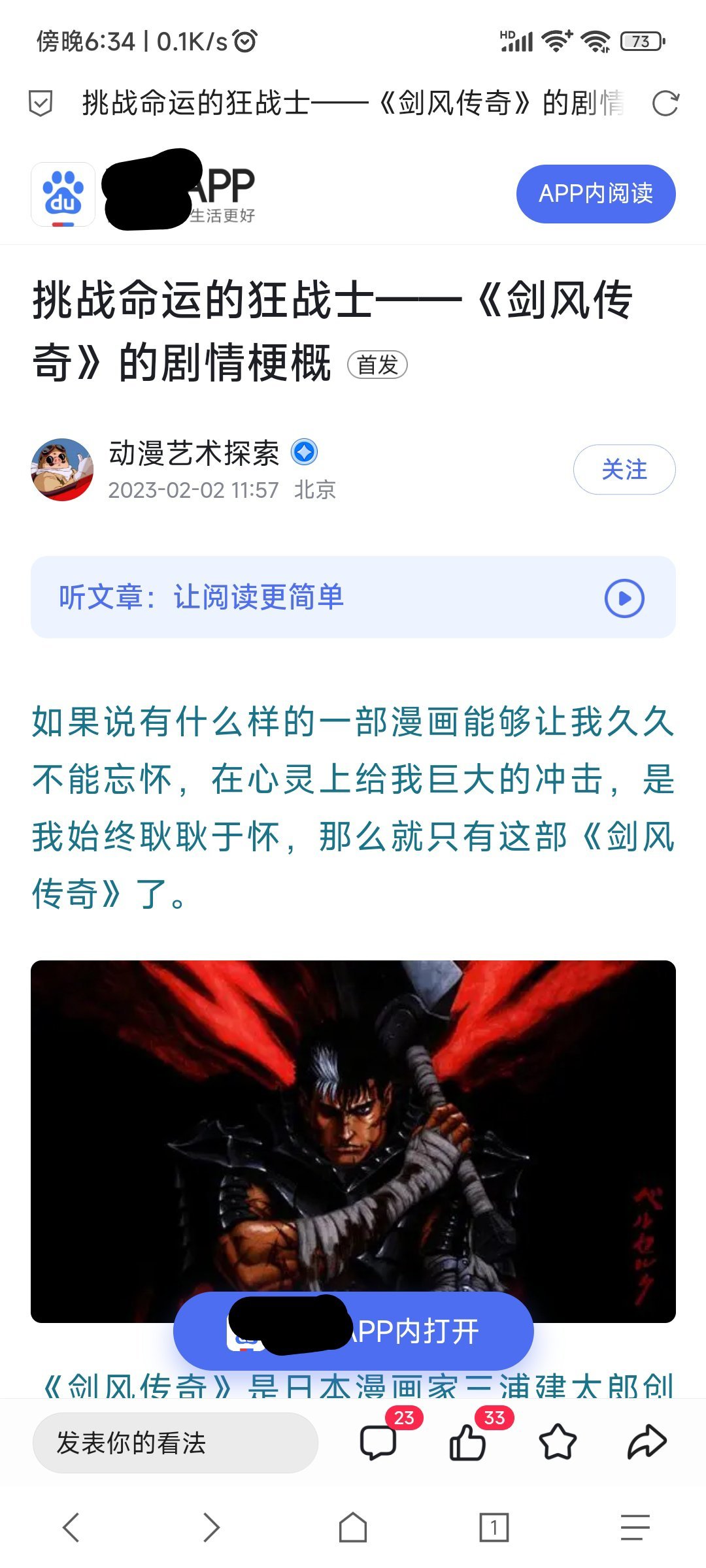This screenshot has height=1568, width=706.
Task: Tap the address bar page title
Action: click(353, 103)
